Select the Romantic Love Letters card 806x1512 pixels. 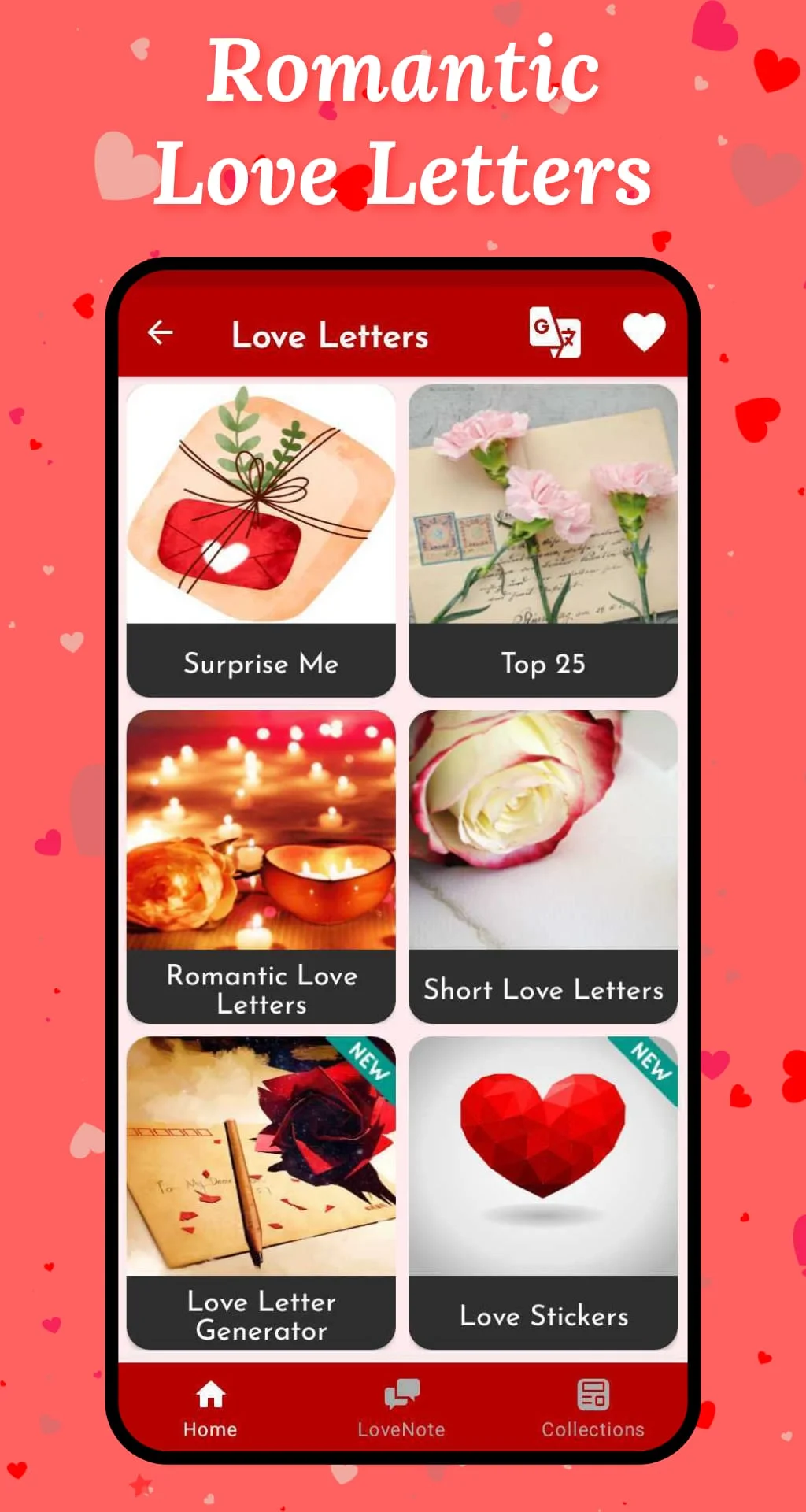(261, 990)
